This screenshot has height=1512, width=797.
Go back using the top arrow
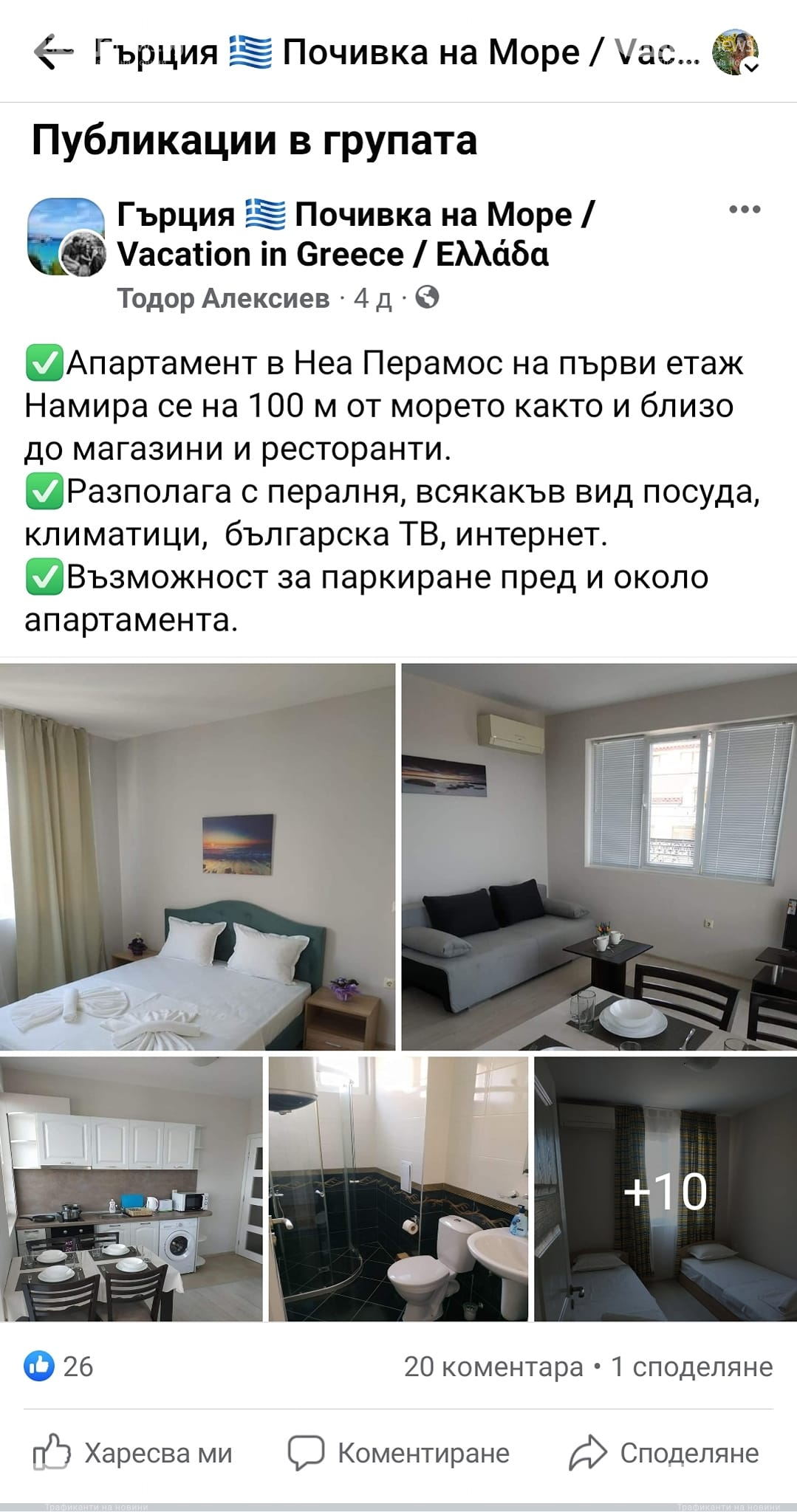point(53,52)
